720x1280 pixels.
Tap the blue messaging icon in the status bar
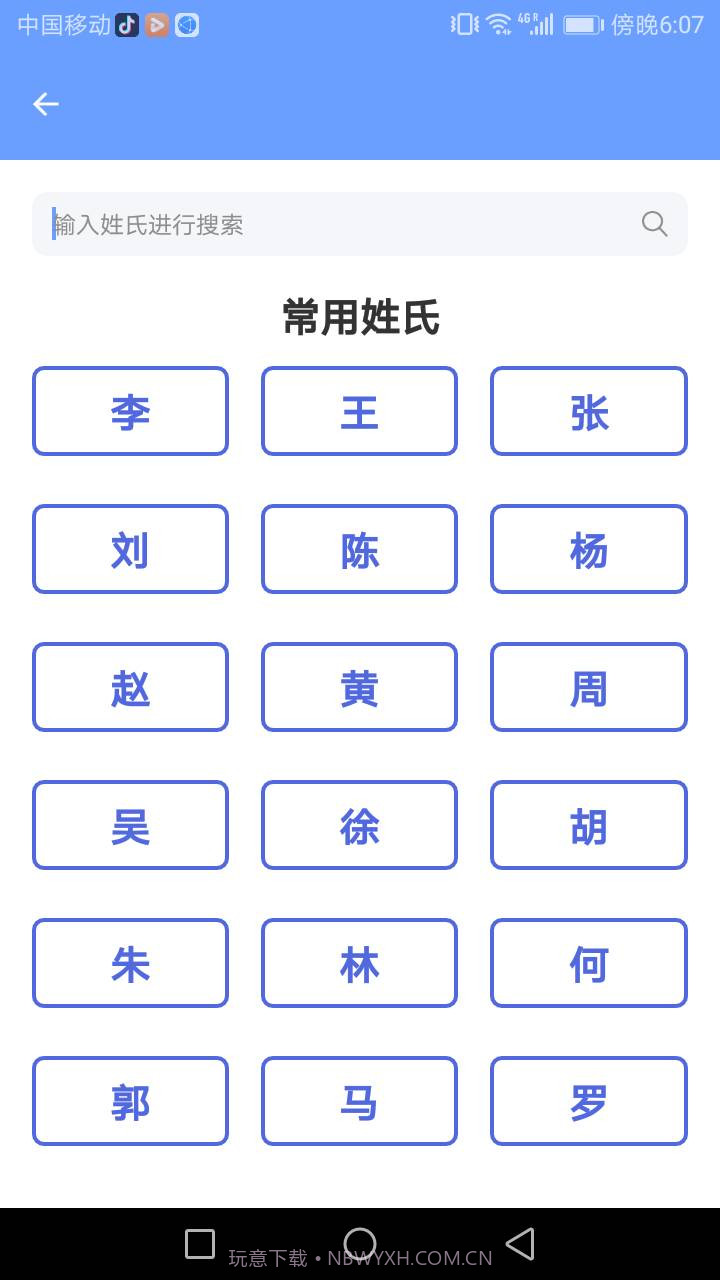pyautogui.click(x=187, y=23)
